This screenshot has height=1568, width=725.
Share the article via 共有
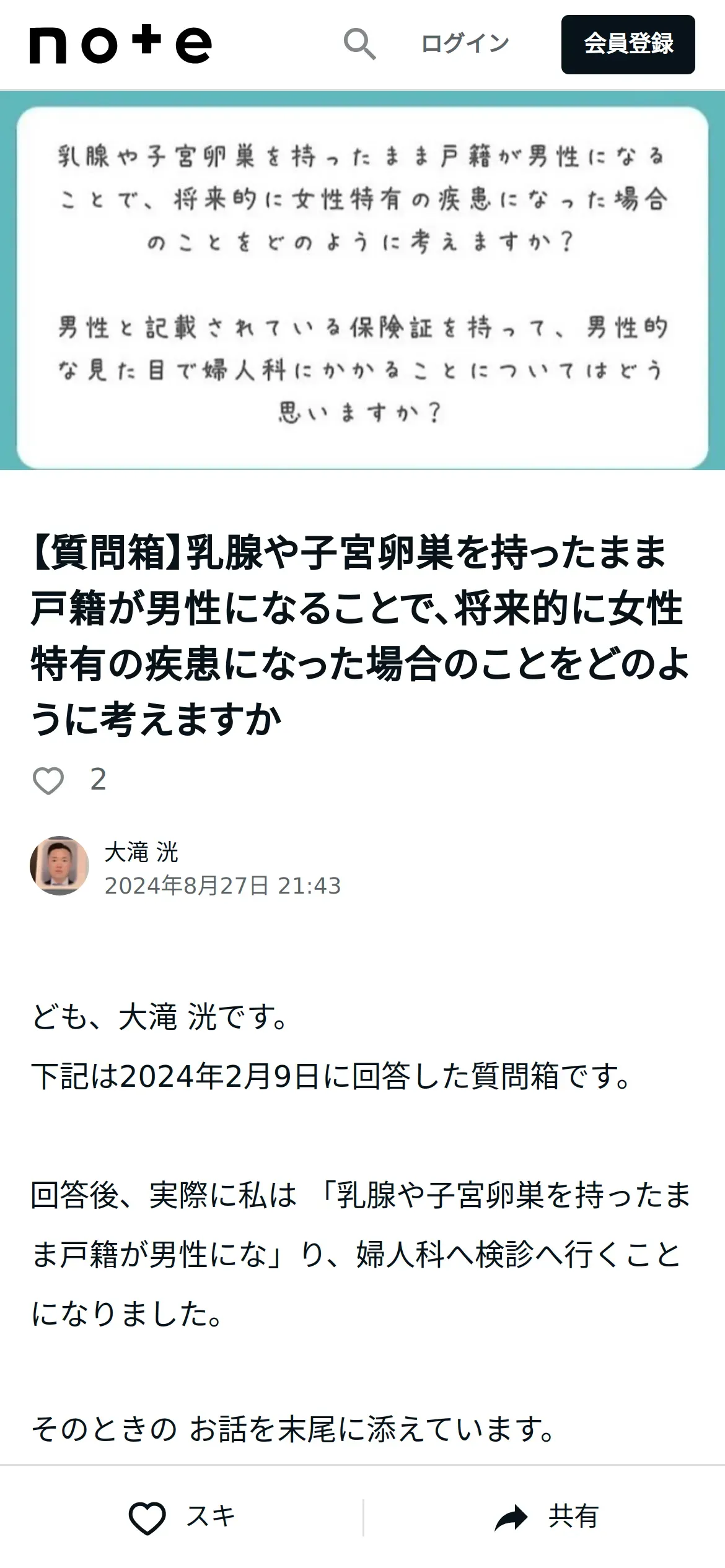(545, 1517)
